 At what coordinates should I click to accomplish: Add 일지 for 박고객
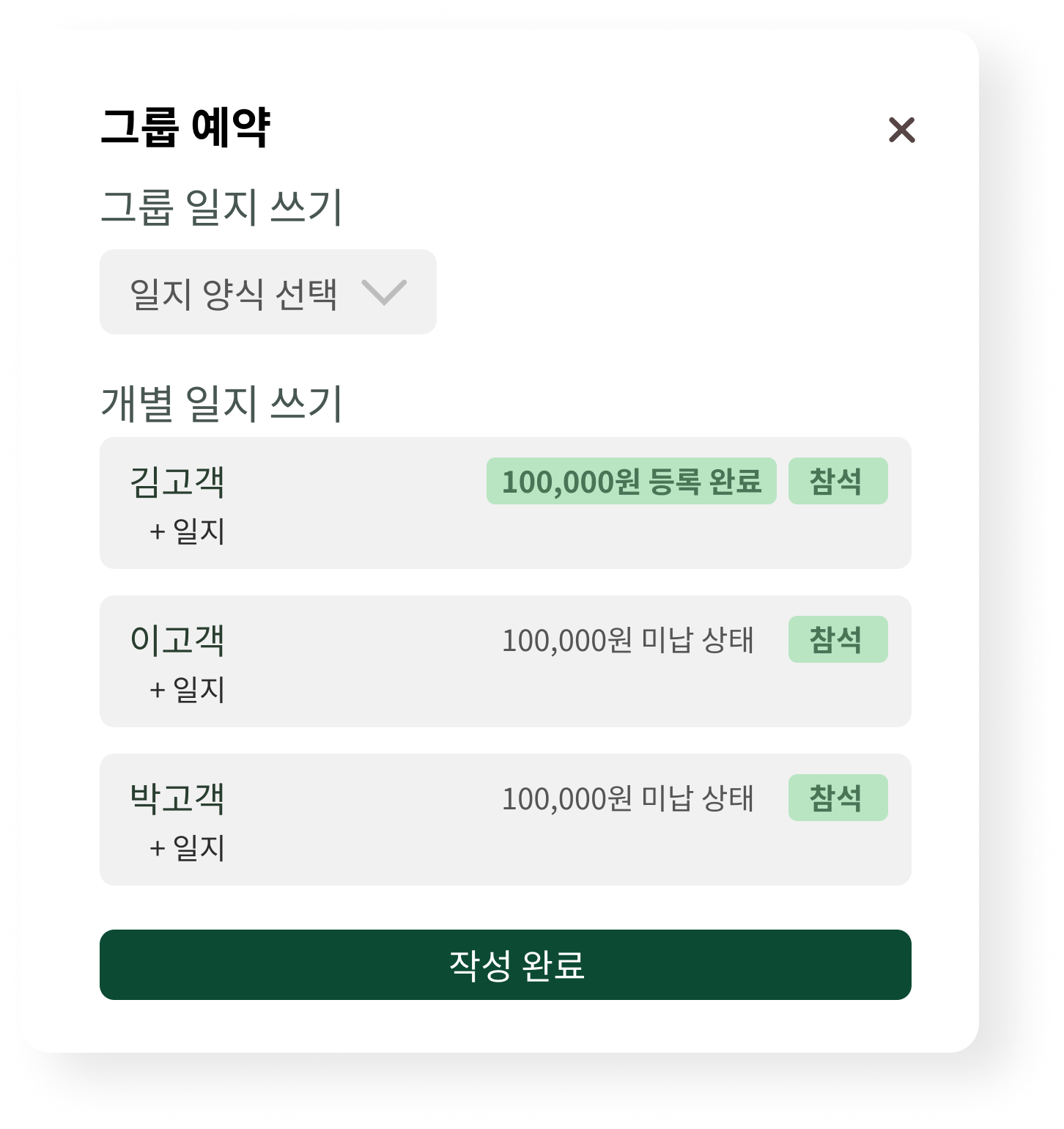click(x=188, y=848)
